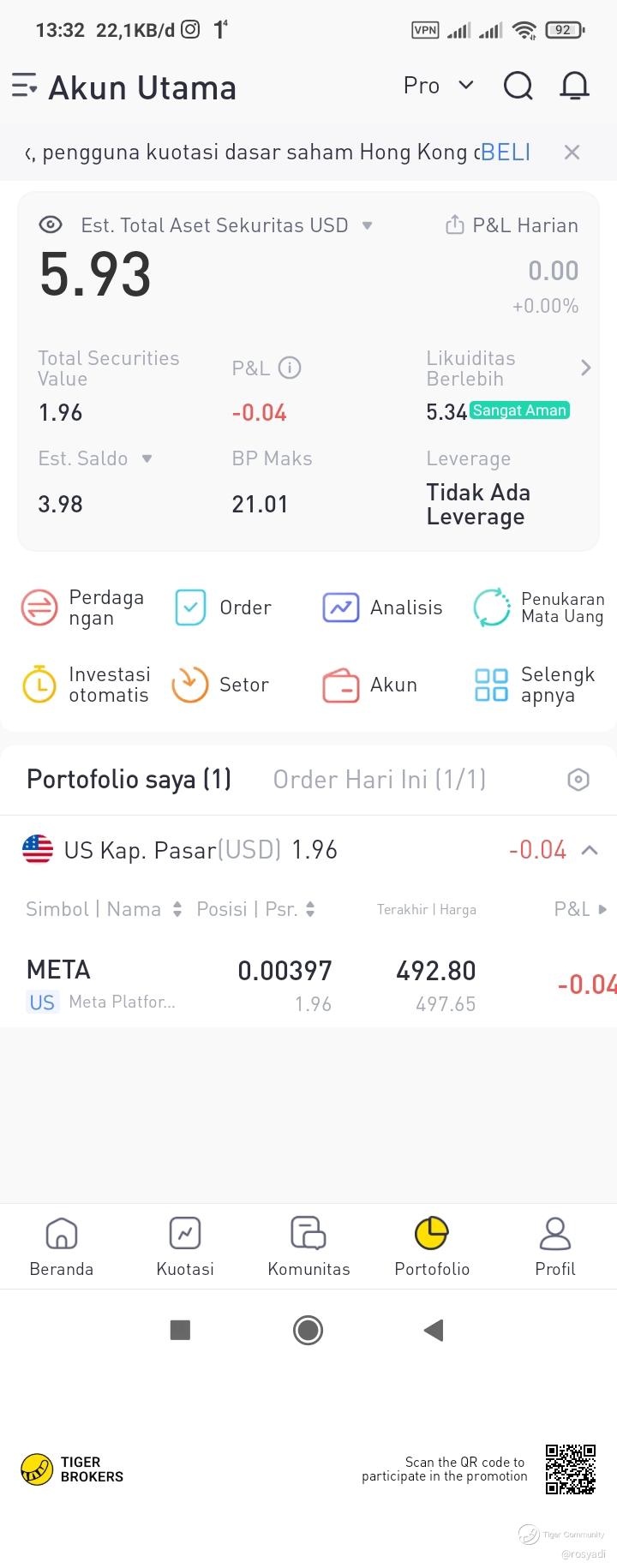Viewport: 617px width, 1568px height.
Task: Dismiss the Hong Kong quotes banner
Action: (x=572, y=153)
